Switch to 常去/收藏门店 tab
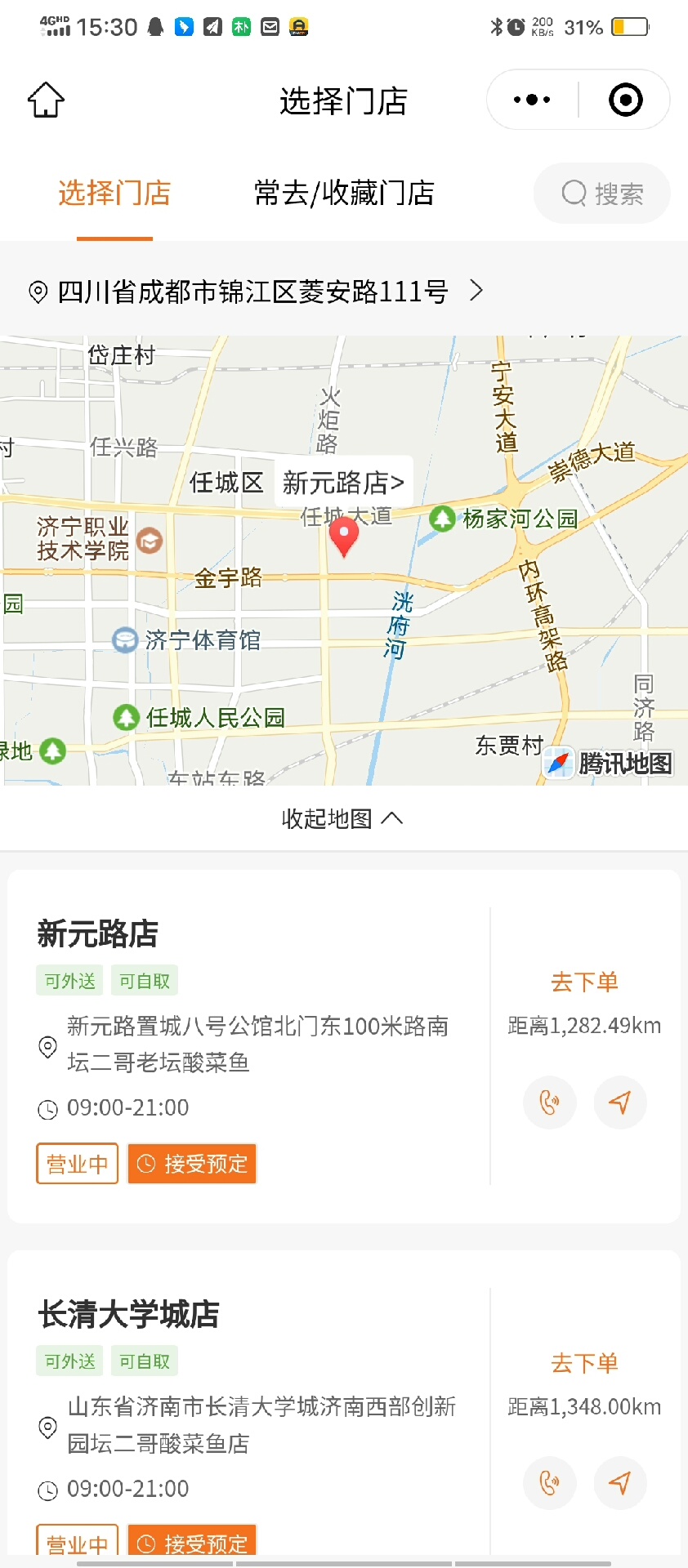The width and height of the screenshot is (688, 1568). pyautogui.click(x=344, y=194)
